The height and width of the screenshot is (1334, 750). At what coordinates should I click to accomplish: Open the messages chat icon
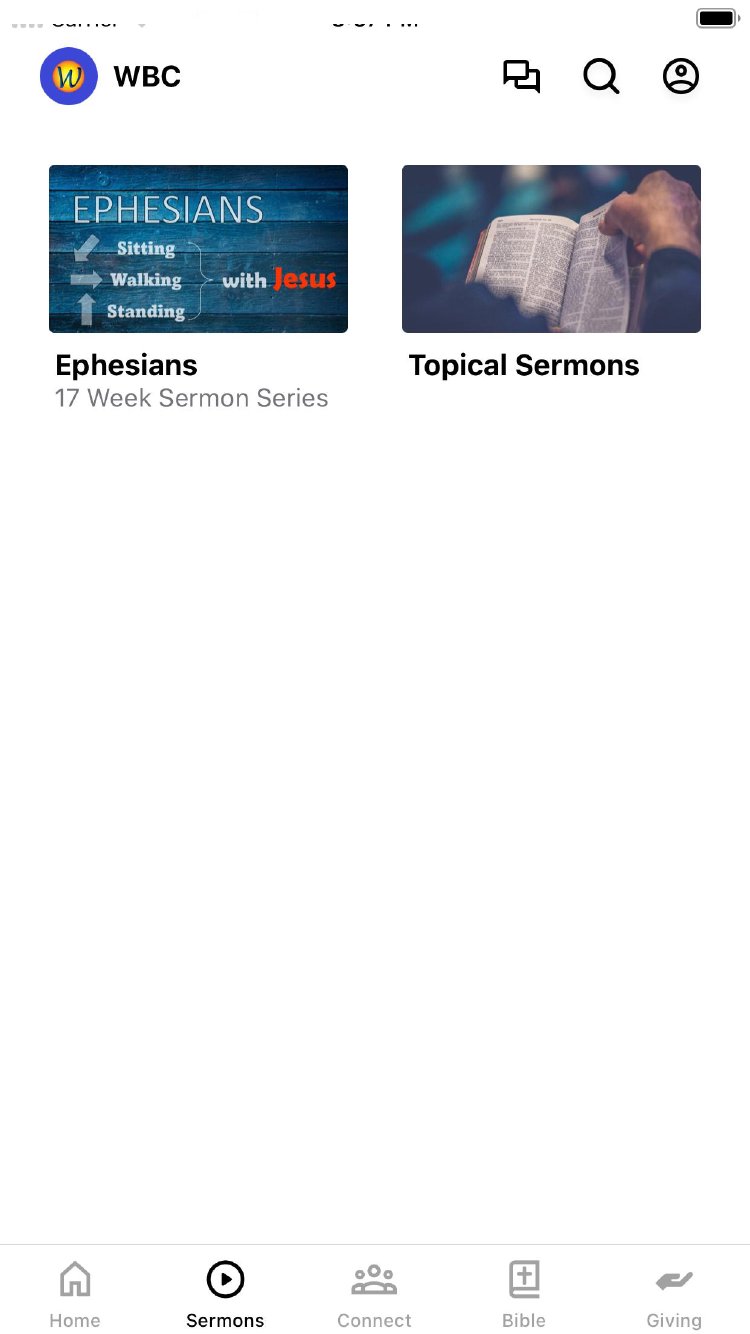[x=521, y=77]
